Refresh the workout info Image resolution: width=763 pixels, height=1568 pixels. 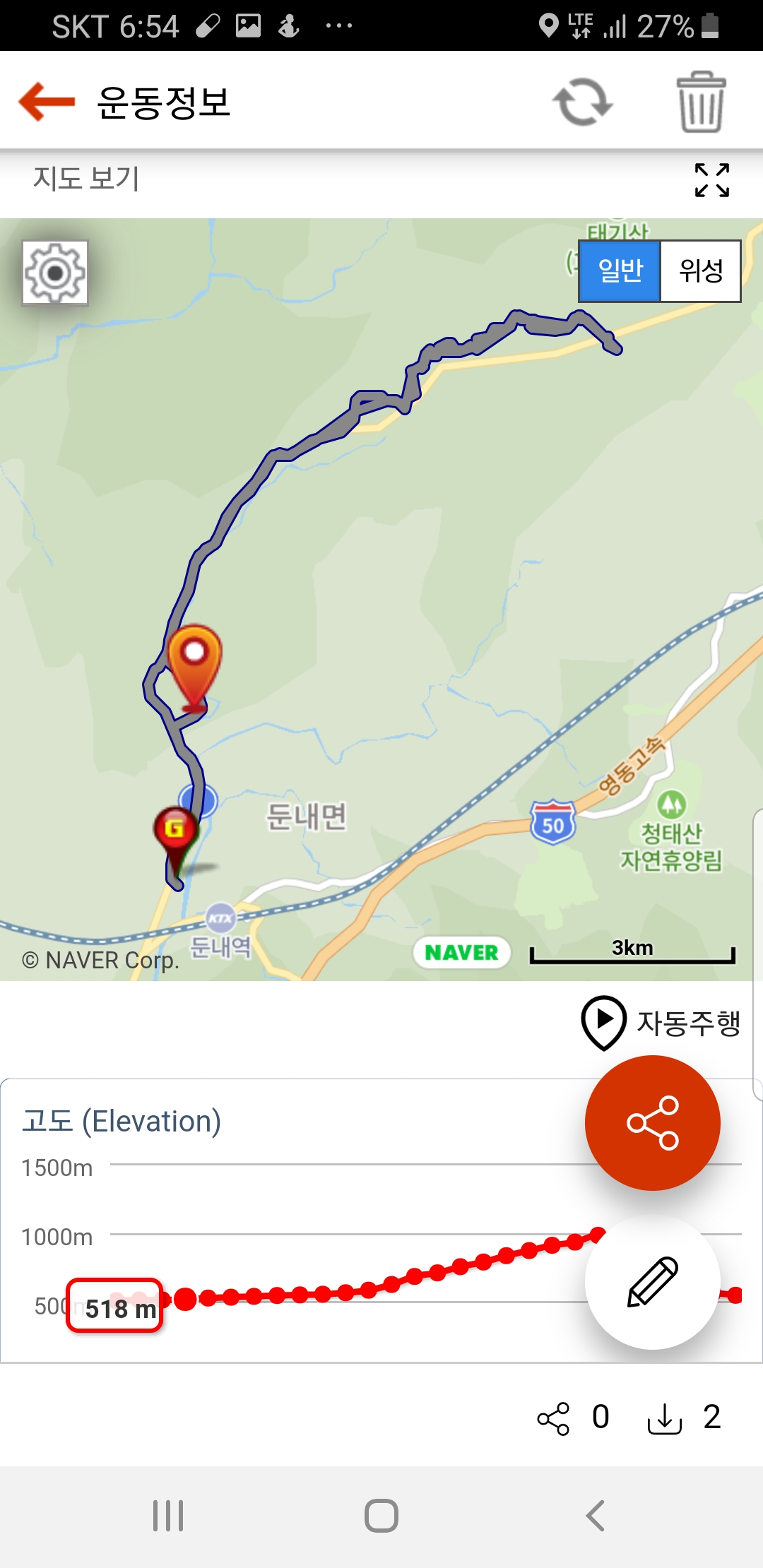pyautogui.click(x=582, y=102)
